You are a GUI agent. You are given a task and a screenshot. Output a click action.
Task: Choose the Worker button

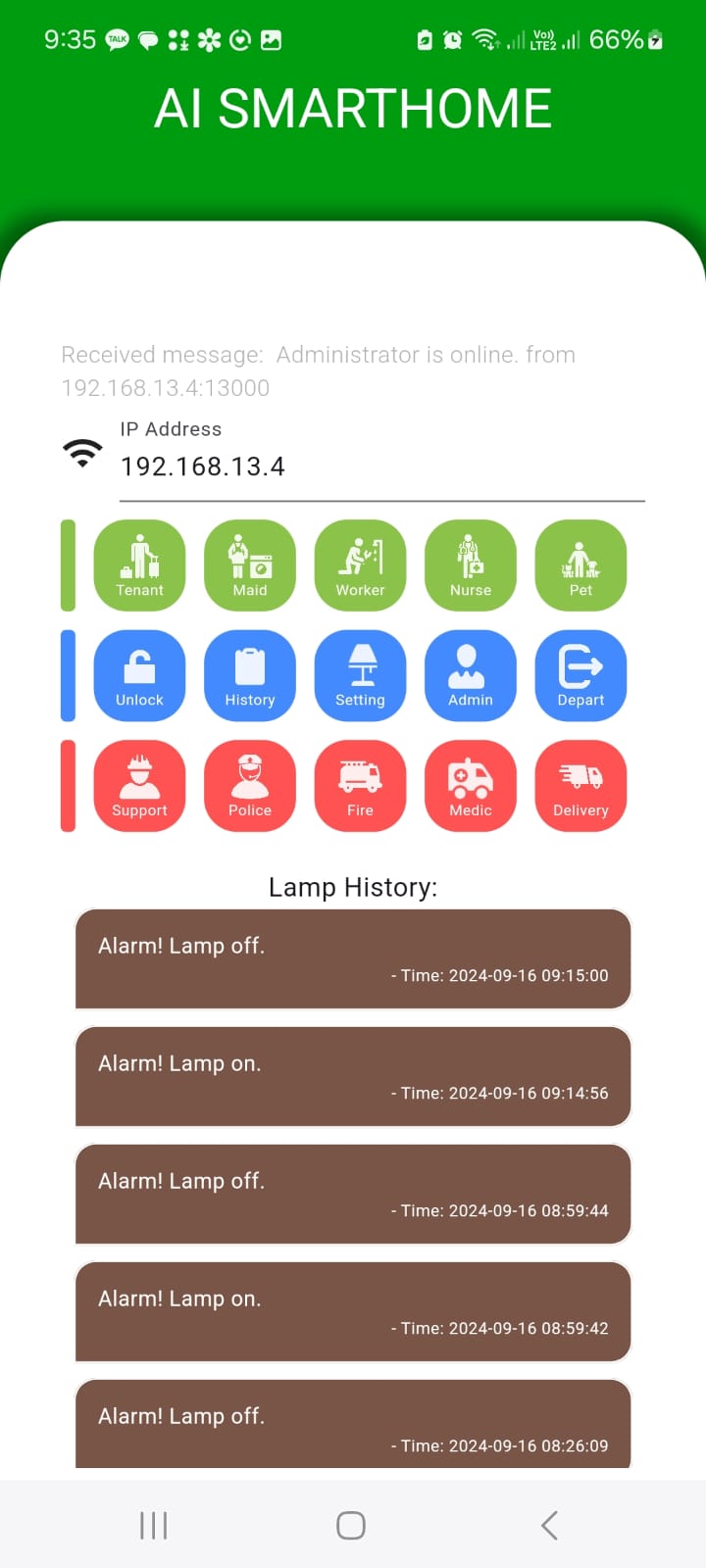[x=360, y=565]
